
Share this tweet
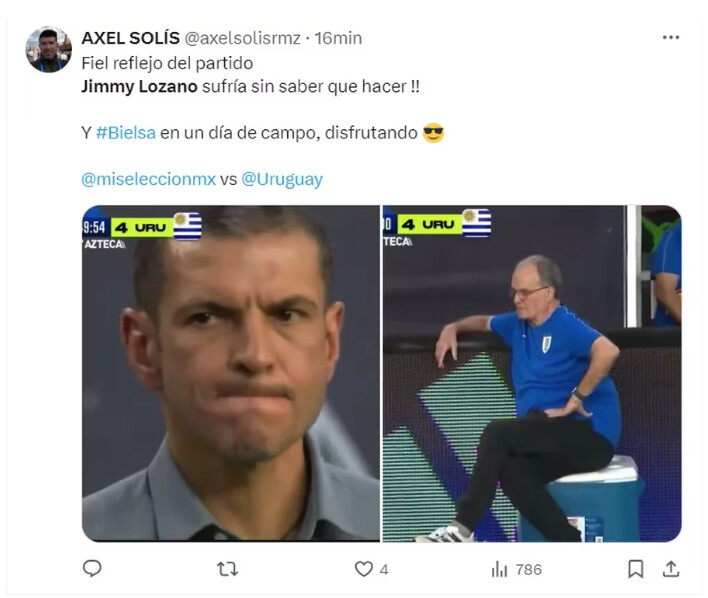671,569
